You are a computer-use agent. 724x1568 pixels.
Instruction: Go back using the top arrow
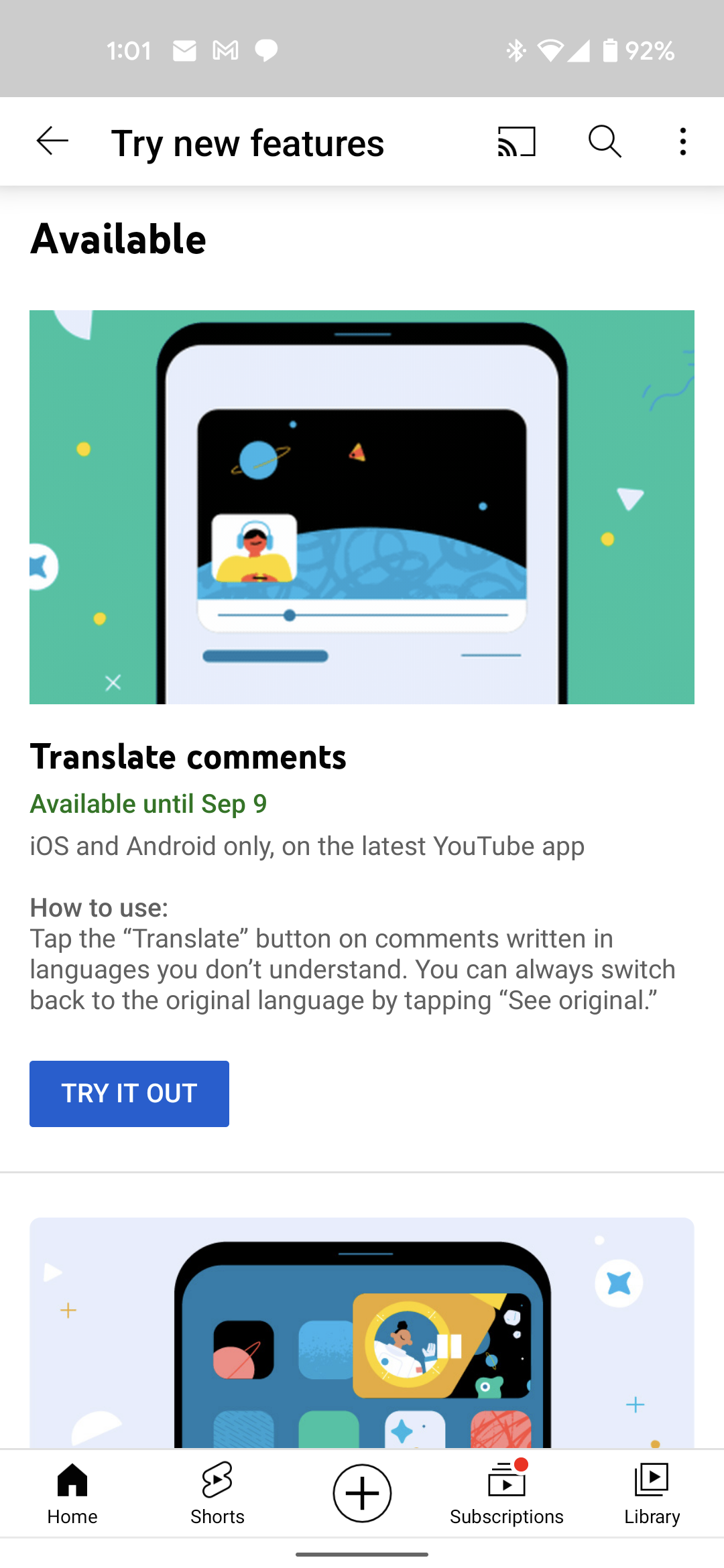(52, 141)
